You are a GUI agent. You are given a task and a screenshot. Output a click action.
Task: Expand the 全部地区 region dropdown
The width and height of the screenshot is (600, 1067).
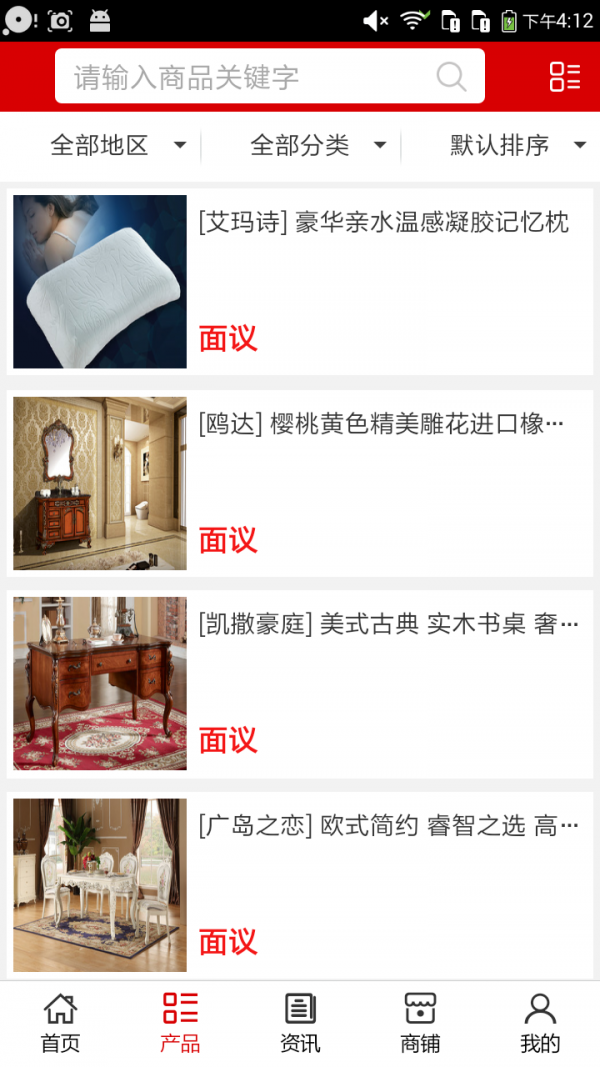click(x=117, y=146)
